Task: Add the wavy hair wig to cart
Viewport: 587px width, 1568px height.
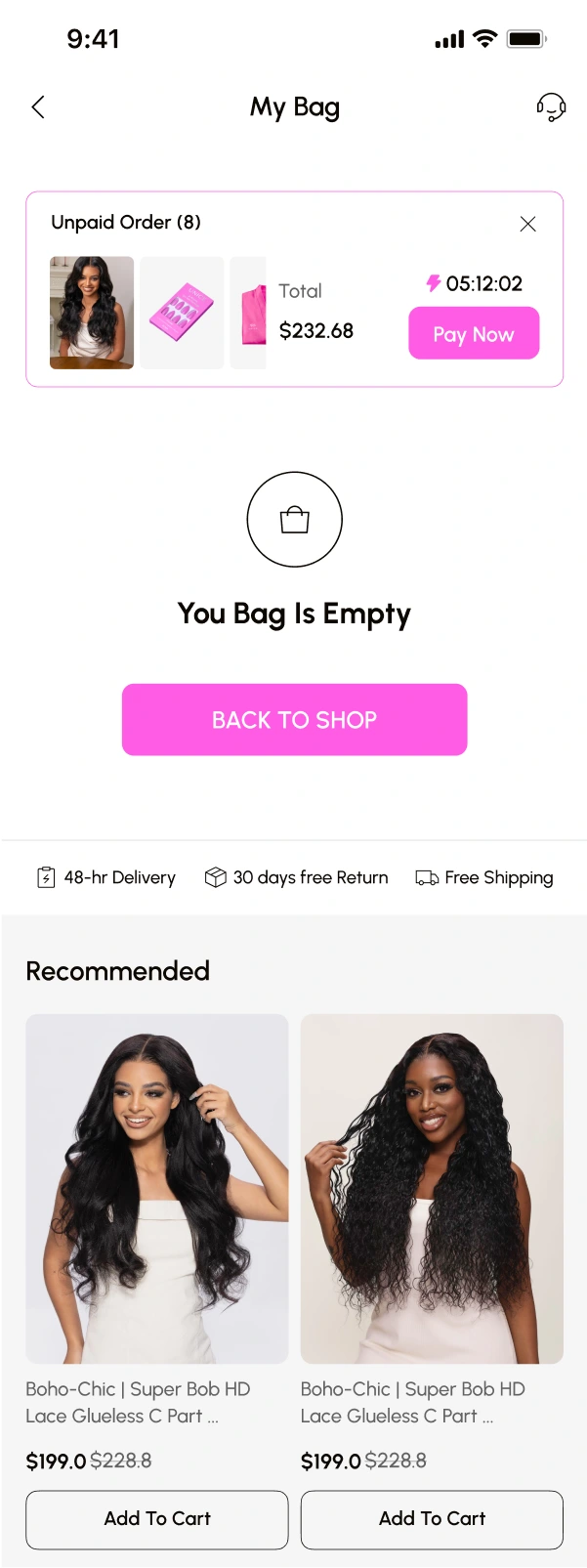Action: 157,1518
